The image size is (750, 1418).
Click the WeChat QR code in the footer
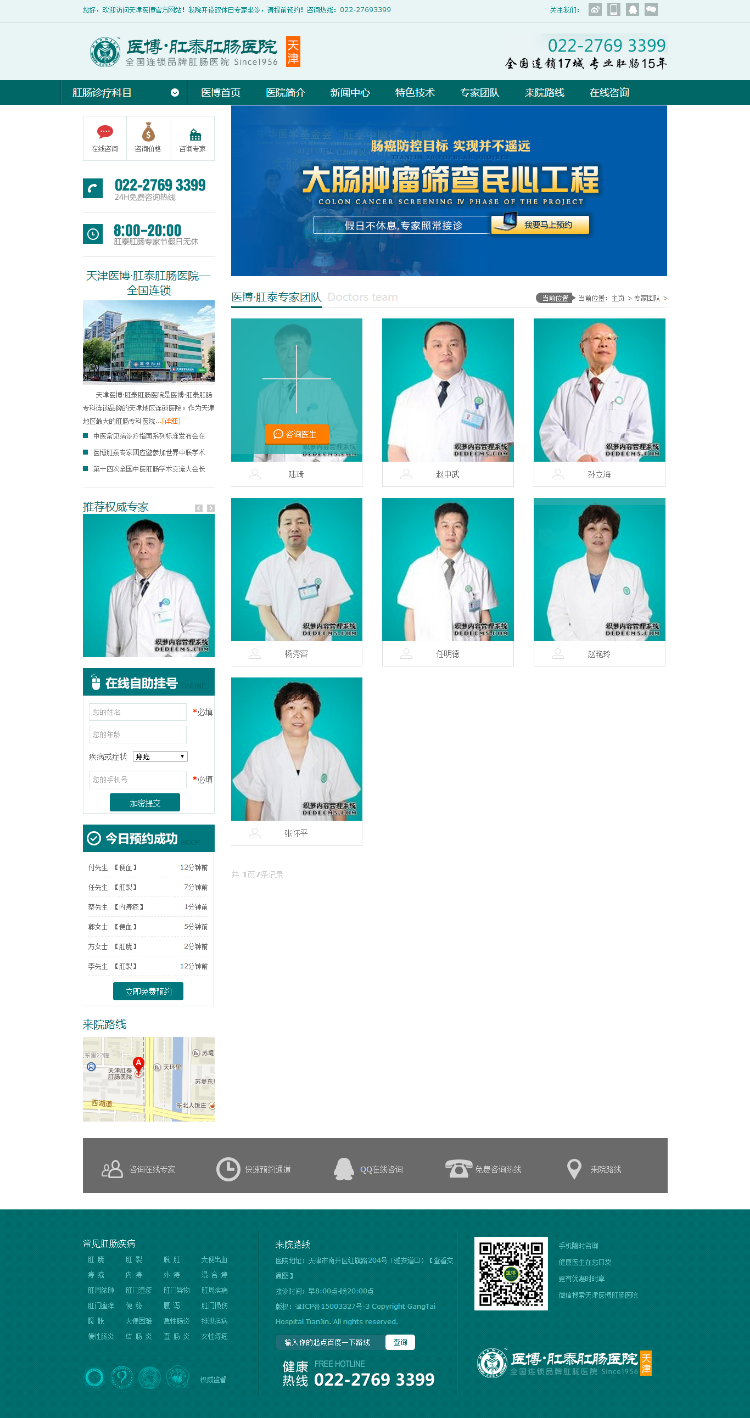point(510,1272)
